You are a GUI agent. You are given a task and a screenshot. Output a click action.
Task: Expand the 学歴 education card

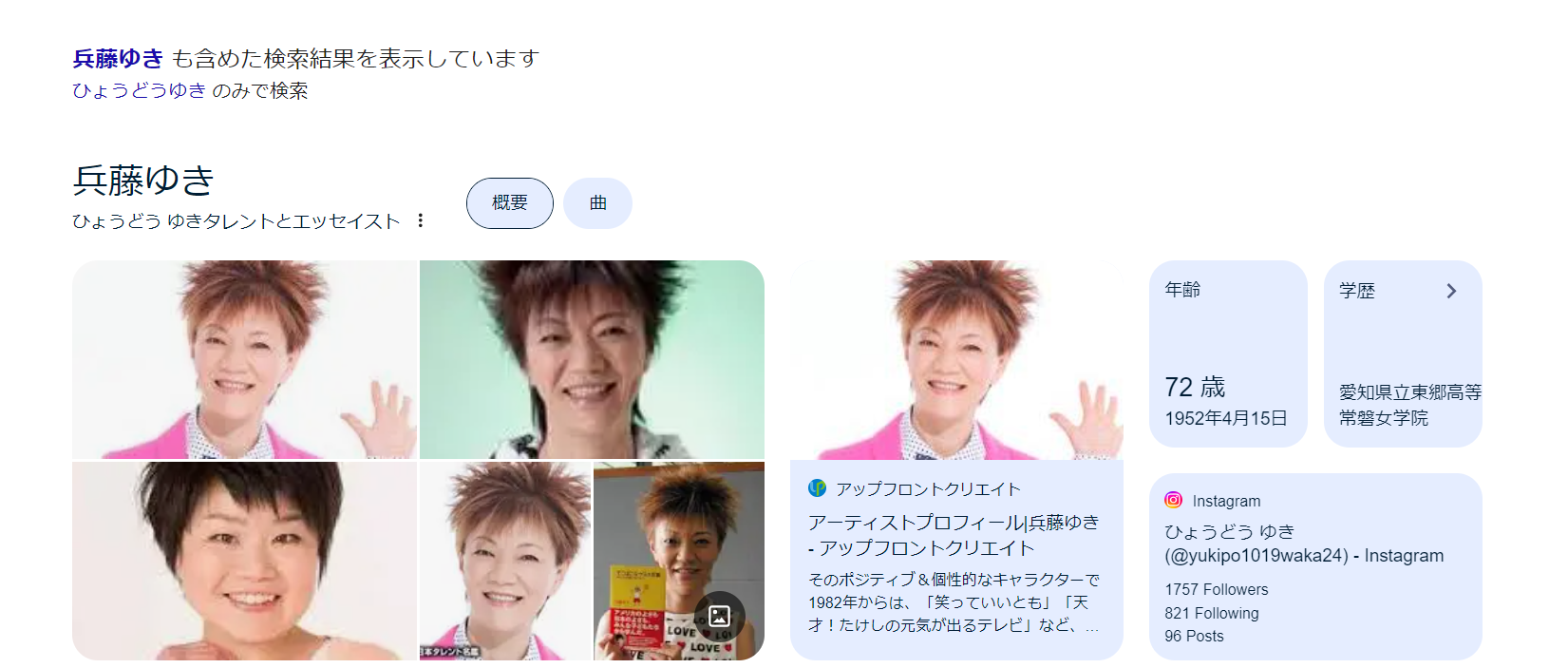click(1403, 353)
